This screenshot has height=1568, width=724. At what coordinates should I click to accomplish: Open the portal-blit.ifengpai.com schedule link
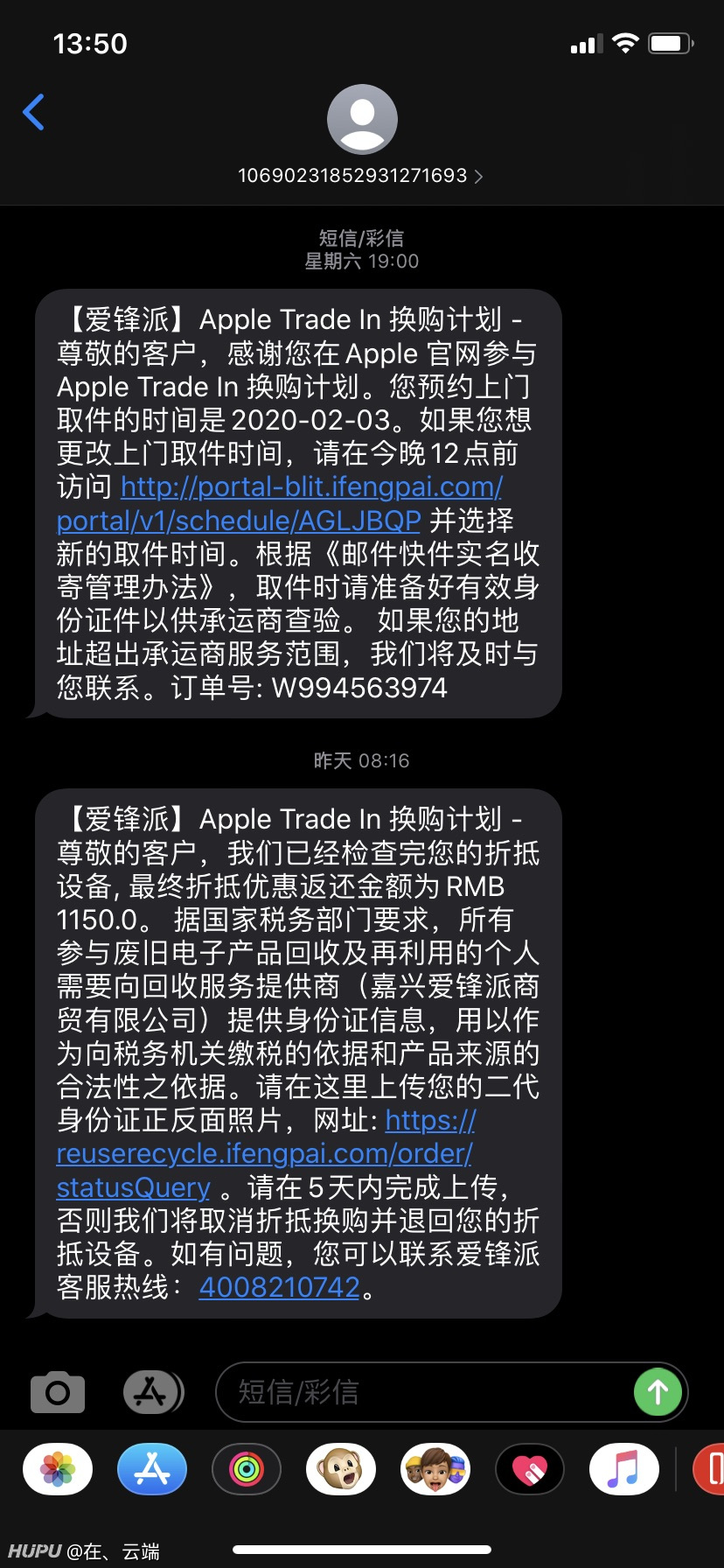pyautogui.click(x=280, y=503)
